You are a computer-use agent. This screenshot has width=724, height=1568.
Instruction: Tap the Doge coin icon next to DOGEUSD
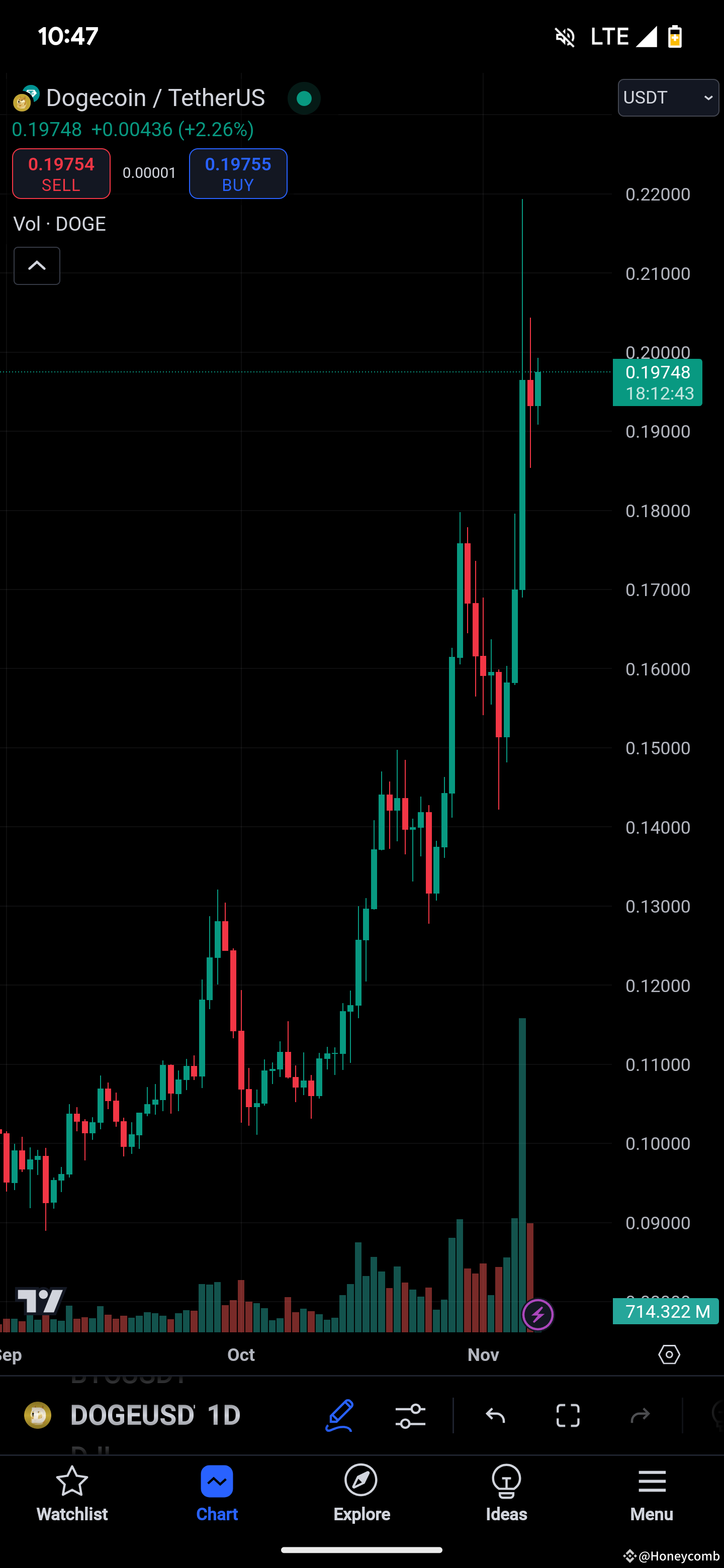(38, 1415)
